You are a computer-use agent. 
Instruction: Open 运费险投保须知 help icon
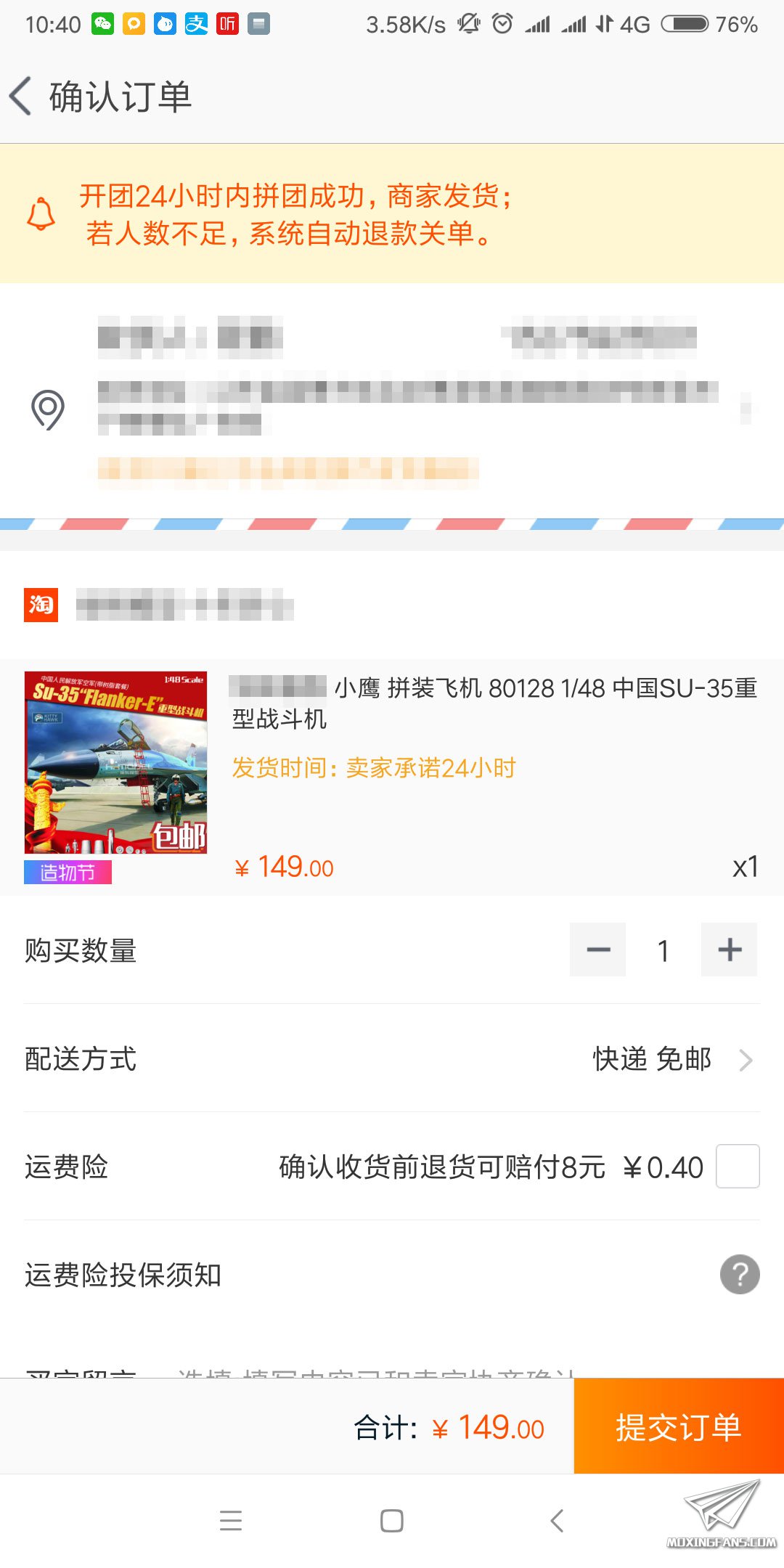coord(739,1274)
